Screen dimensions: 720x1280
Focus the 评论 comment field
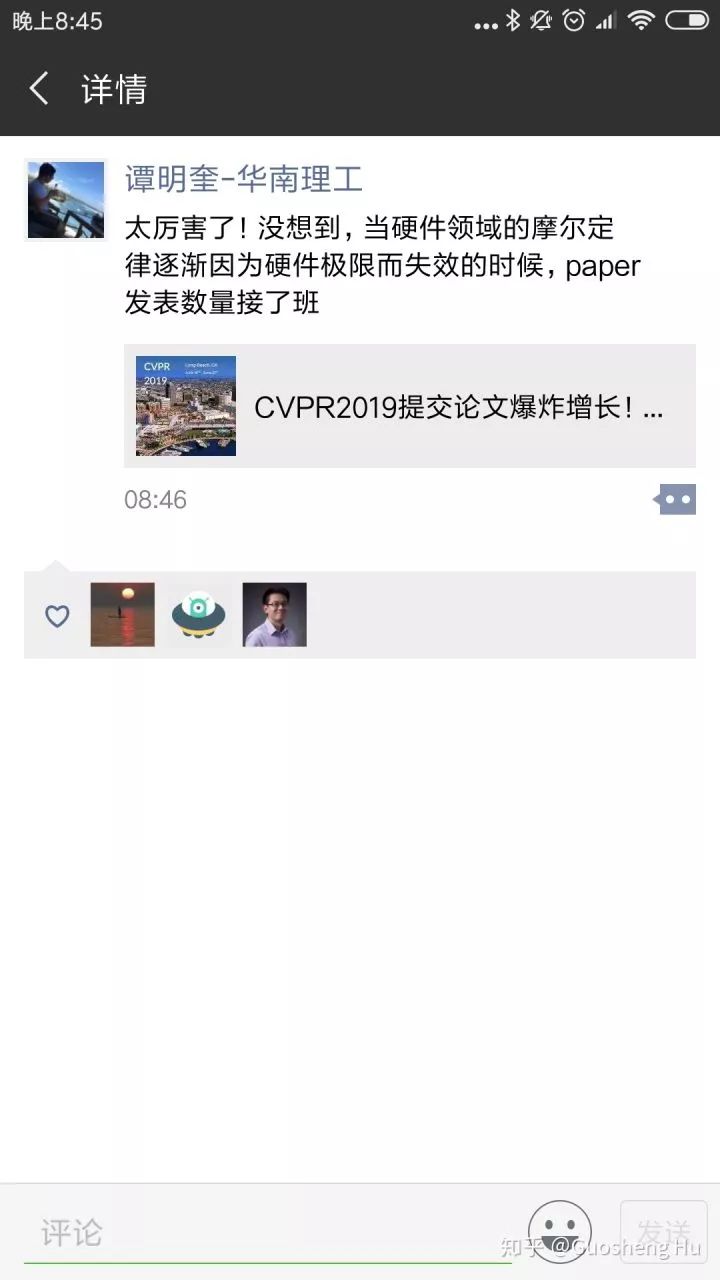270,1232
